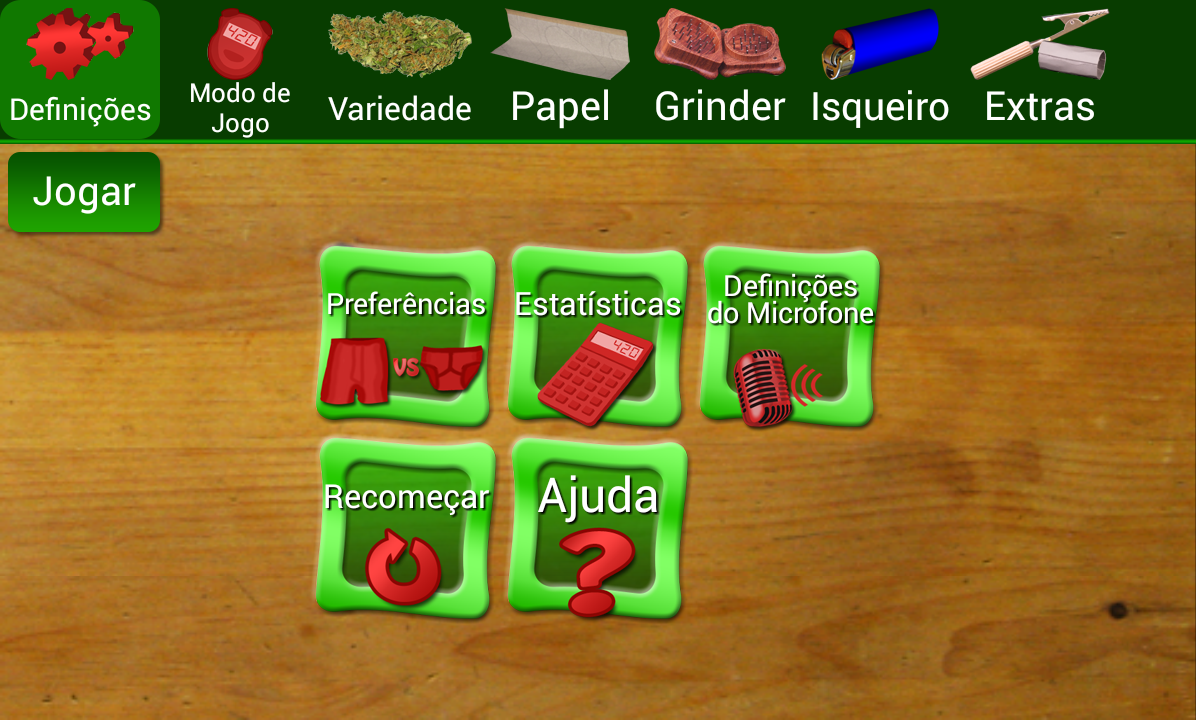Viewport: 1196px width, 720px height.
Task: Open Definições do Microfone
Action: click(x=790, y=336)
